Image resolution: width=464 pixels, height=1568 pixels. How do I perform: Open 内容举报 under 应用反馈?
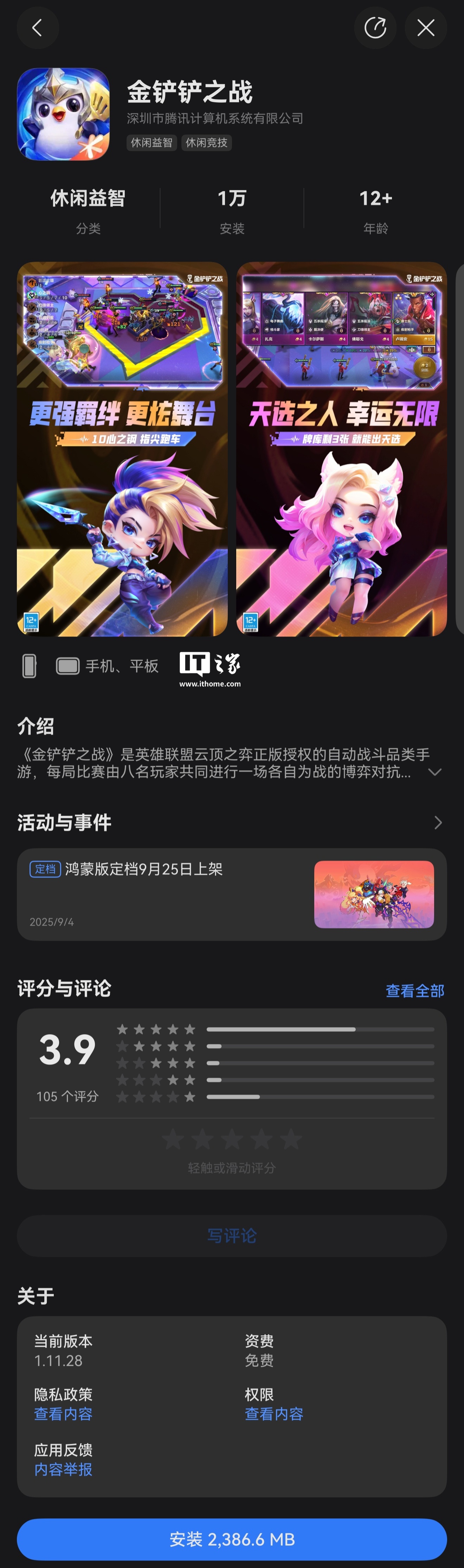[63, 1469]
